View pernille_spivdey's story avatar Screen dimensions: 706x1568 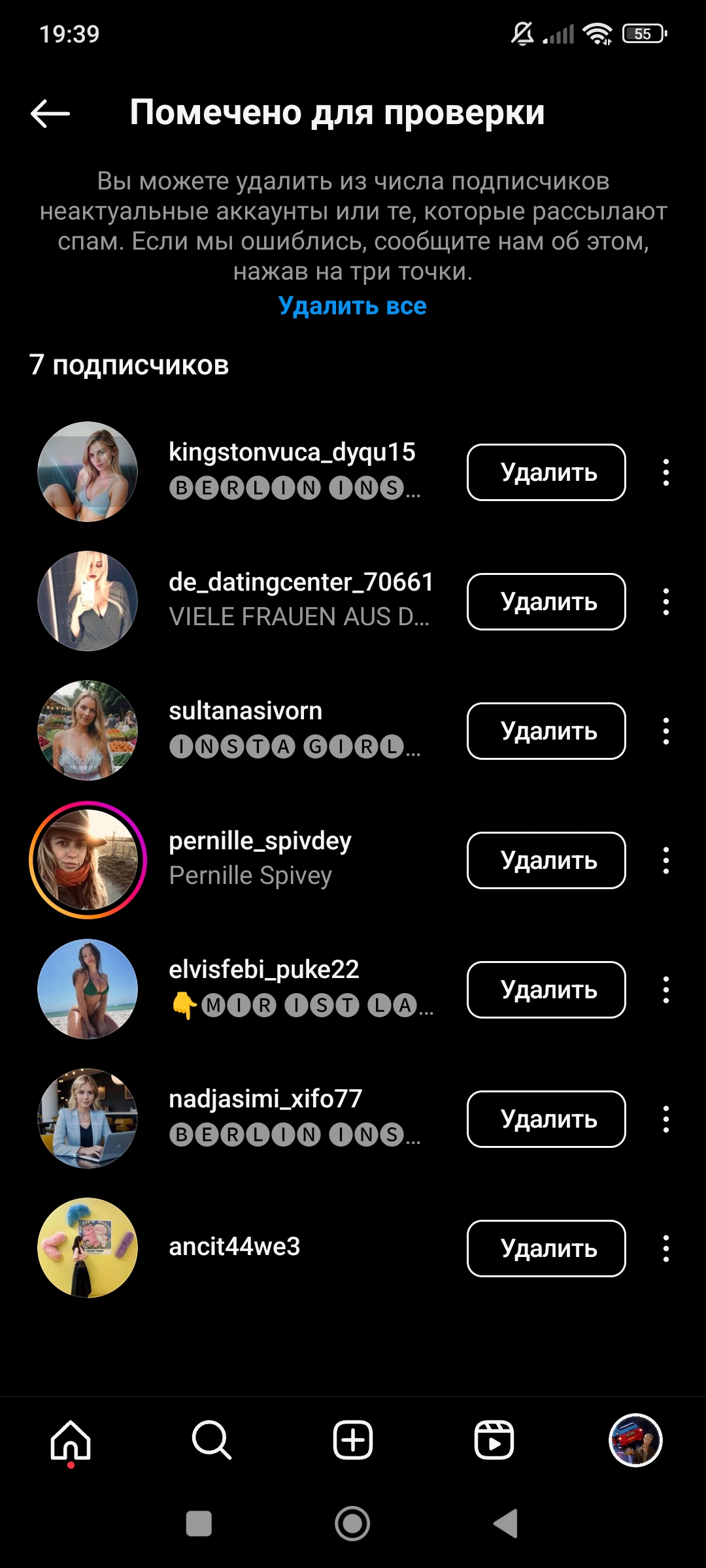[x=88, y=860]
